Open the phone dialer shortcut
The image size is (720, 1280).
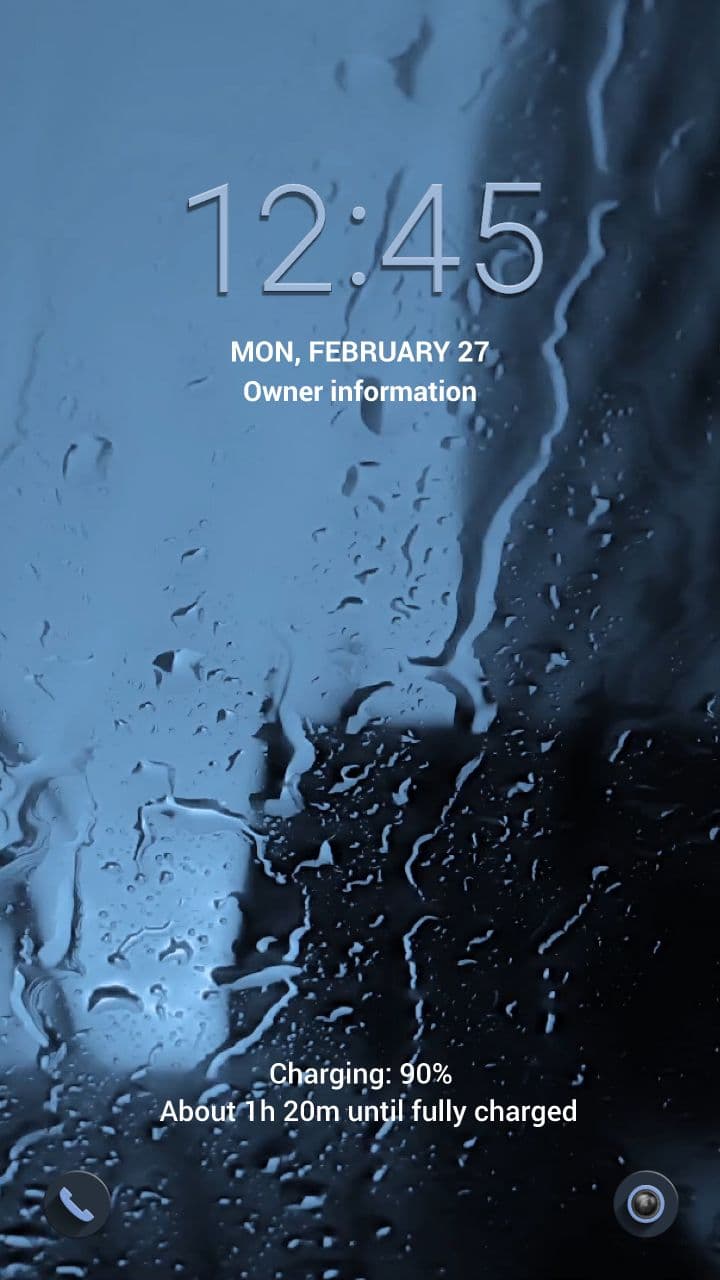(x=77, y=1204)
